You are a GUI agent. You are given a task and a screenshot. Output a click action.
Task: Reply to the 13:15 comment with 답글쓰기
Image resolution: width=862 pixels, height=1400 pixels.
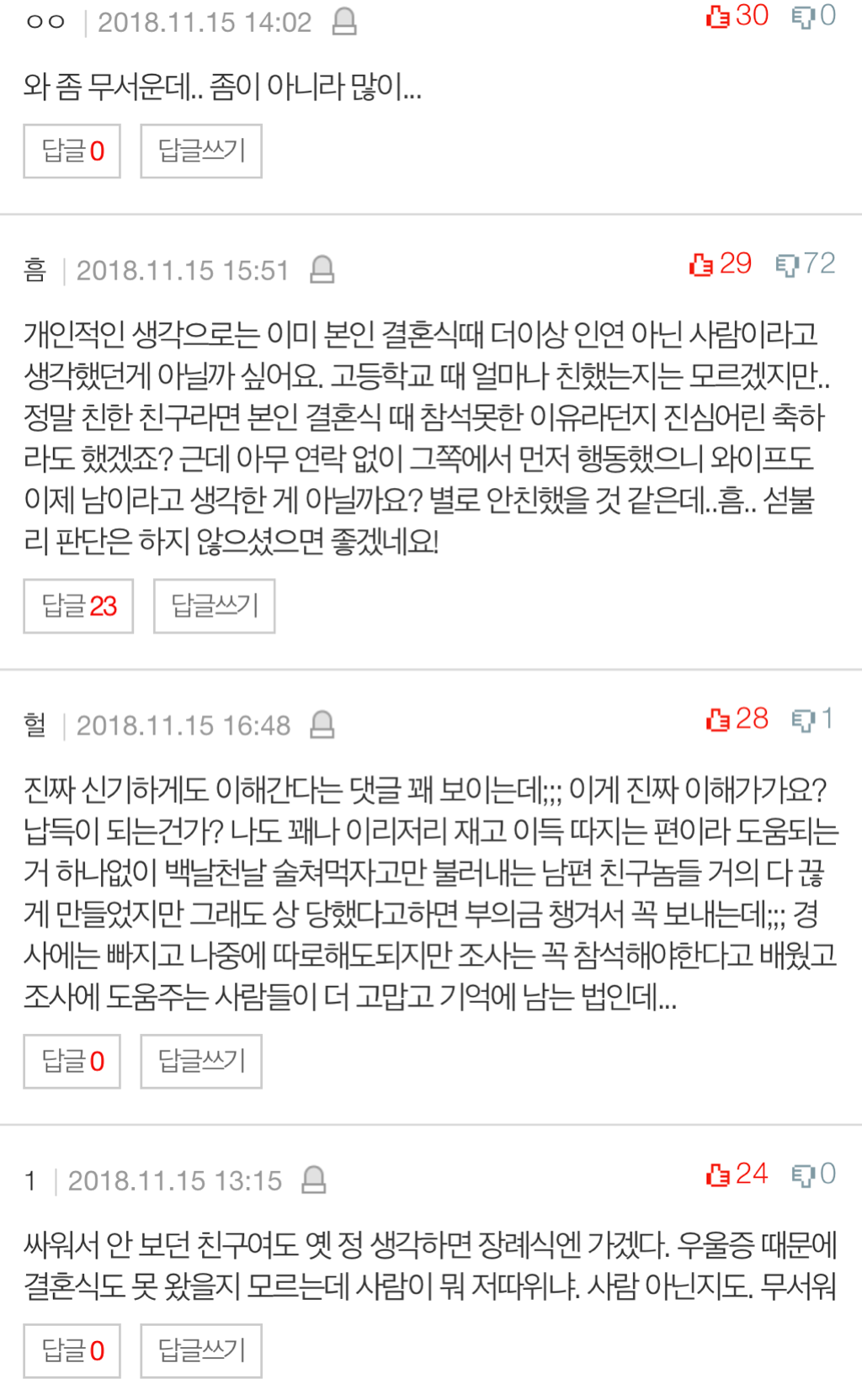point(201,1350)
